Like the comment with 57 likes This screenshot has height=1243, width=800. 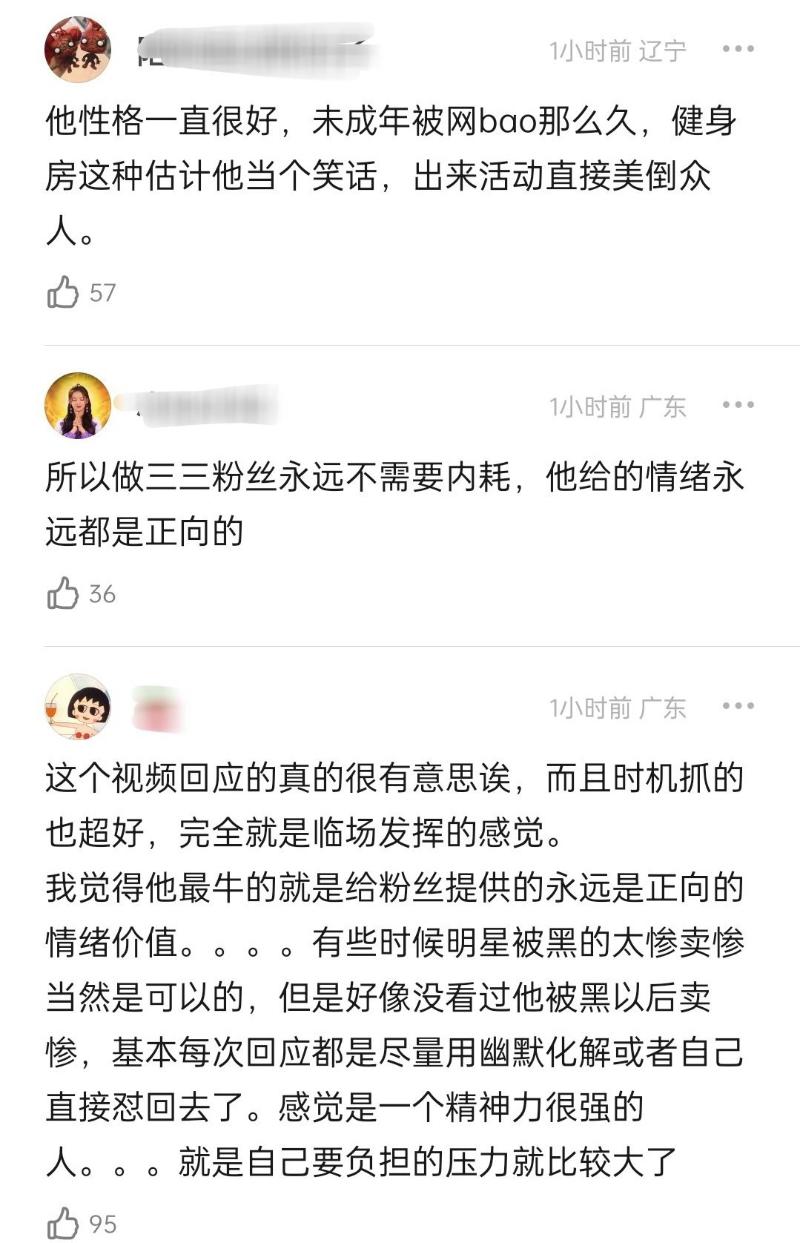pyautogui.click(x=62, y=293)
